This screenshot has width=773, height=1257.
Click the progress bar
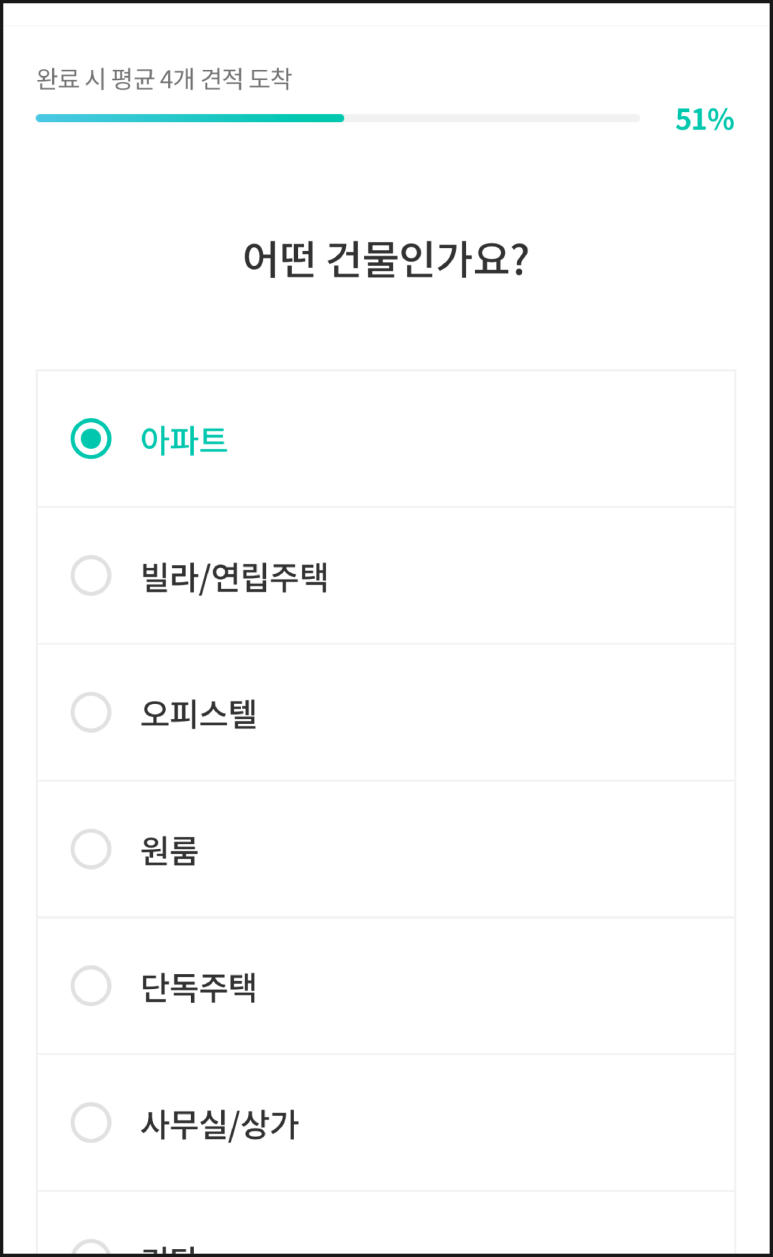pyautogui.click(x=337, y=118)
